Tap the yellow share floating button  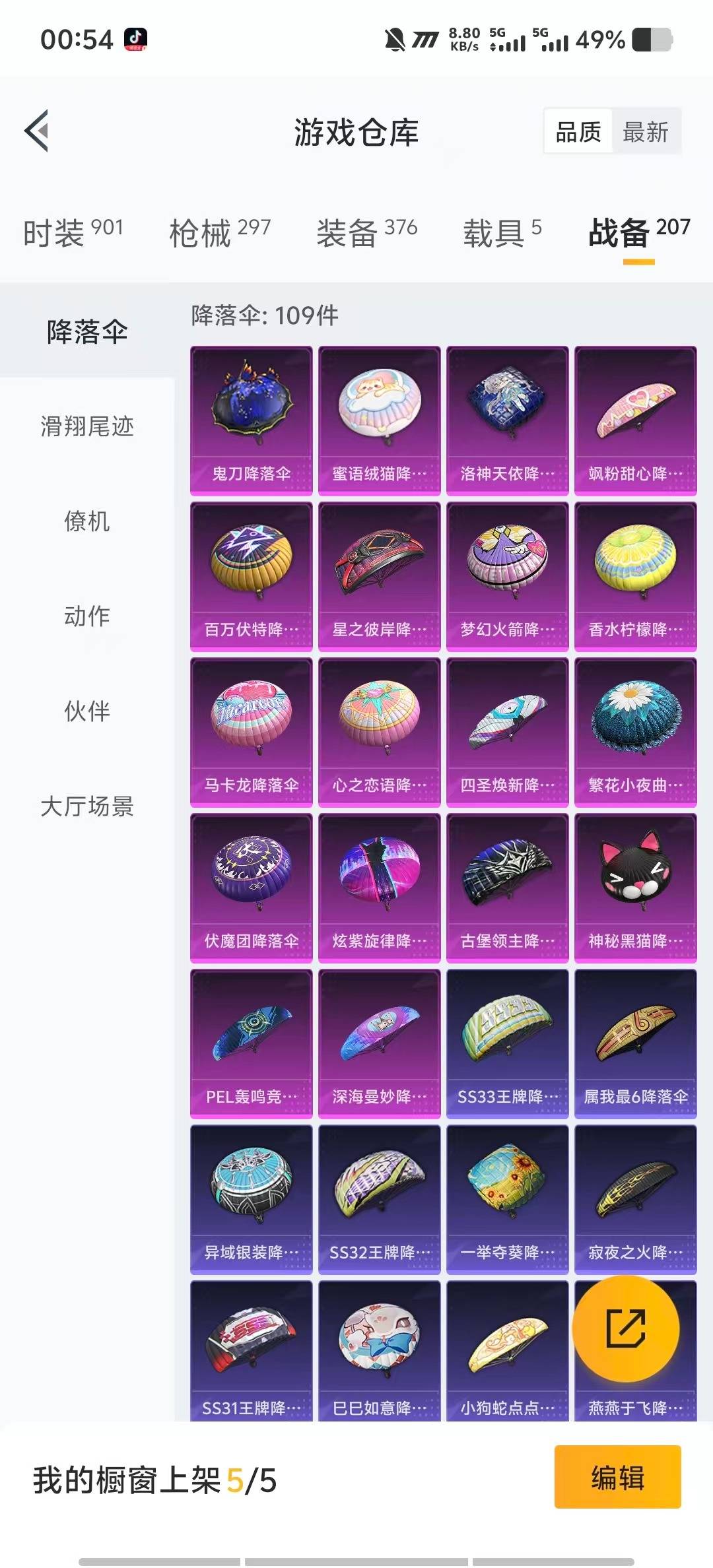click(x=625, y=1328)
